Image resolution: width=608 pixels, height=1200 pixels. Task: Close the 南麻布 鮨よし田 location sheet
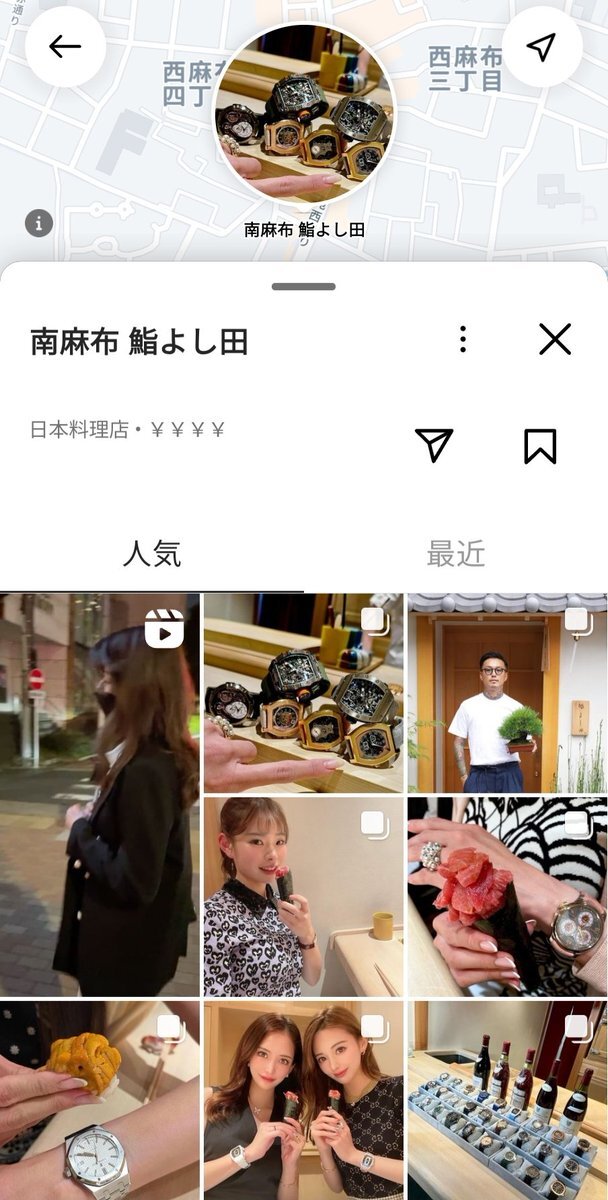pyautogui.click(x=555, y=339)
